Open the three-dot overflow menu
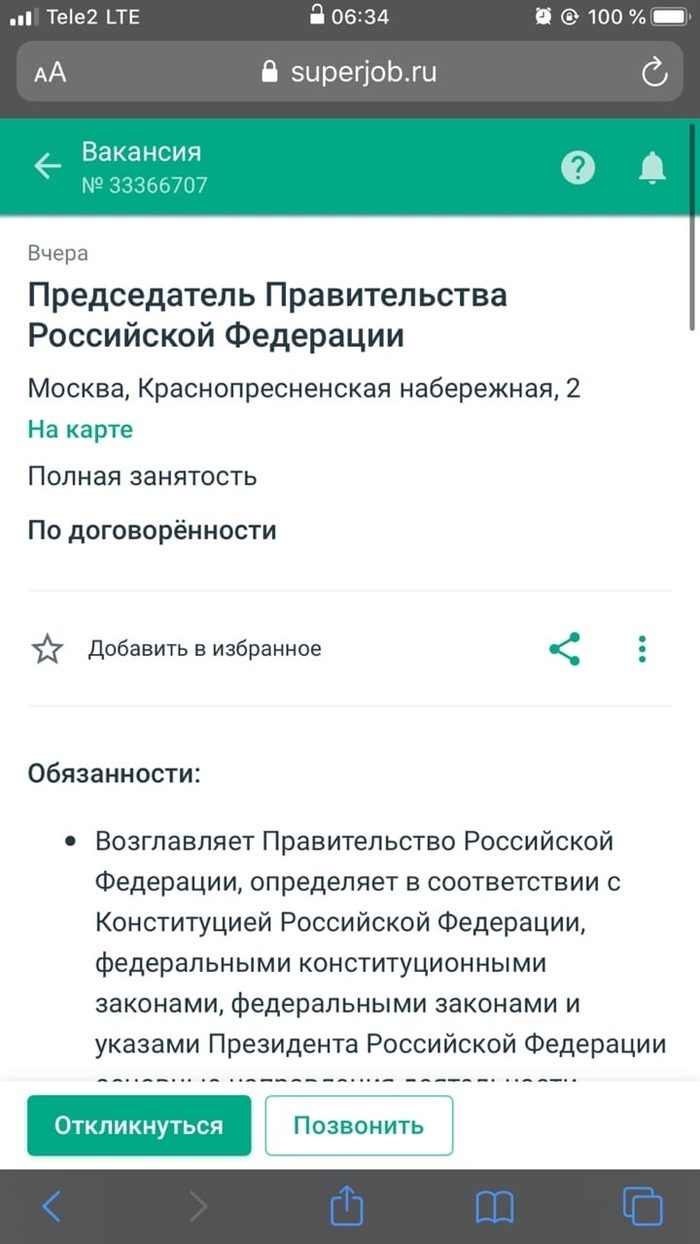Screen dimensions: 700x1244 tap(642, 649)
